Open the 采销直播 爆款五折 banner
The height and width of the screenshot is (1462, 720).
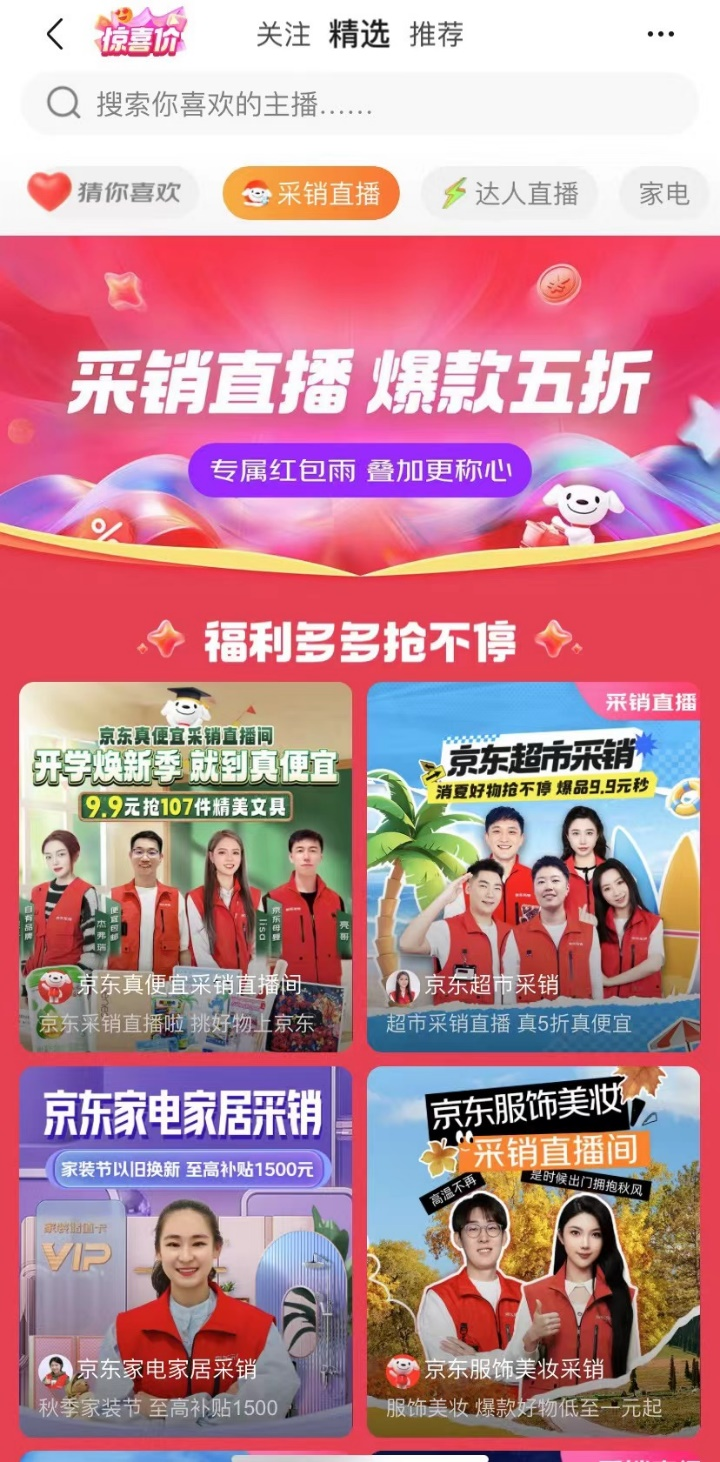[x=360, y=400]
